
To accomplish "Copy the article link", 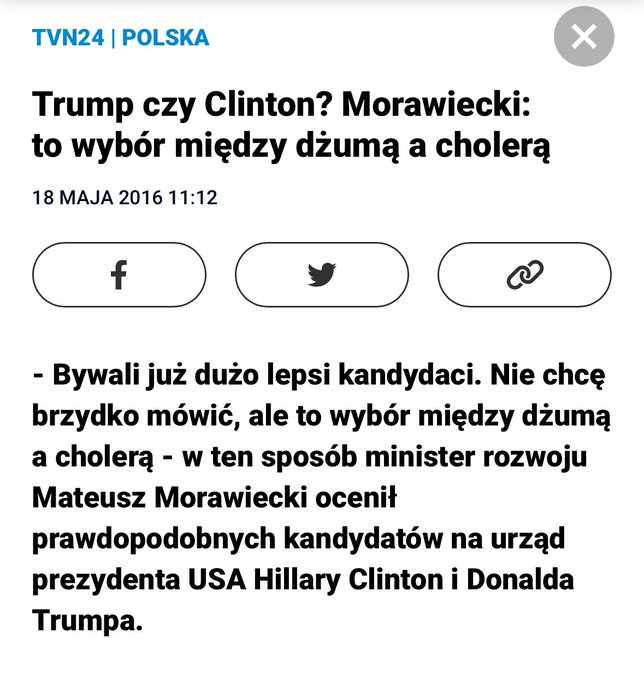I will coord(524,274).
